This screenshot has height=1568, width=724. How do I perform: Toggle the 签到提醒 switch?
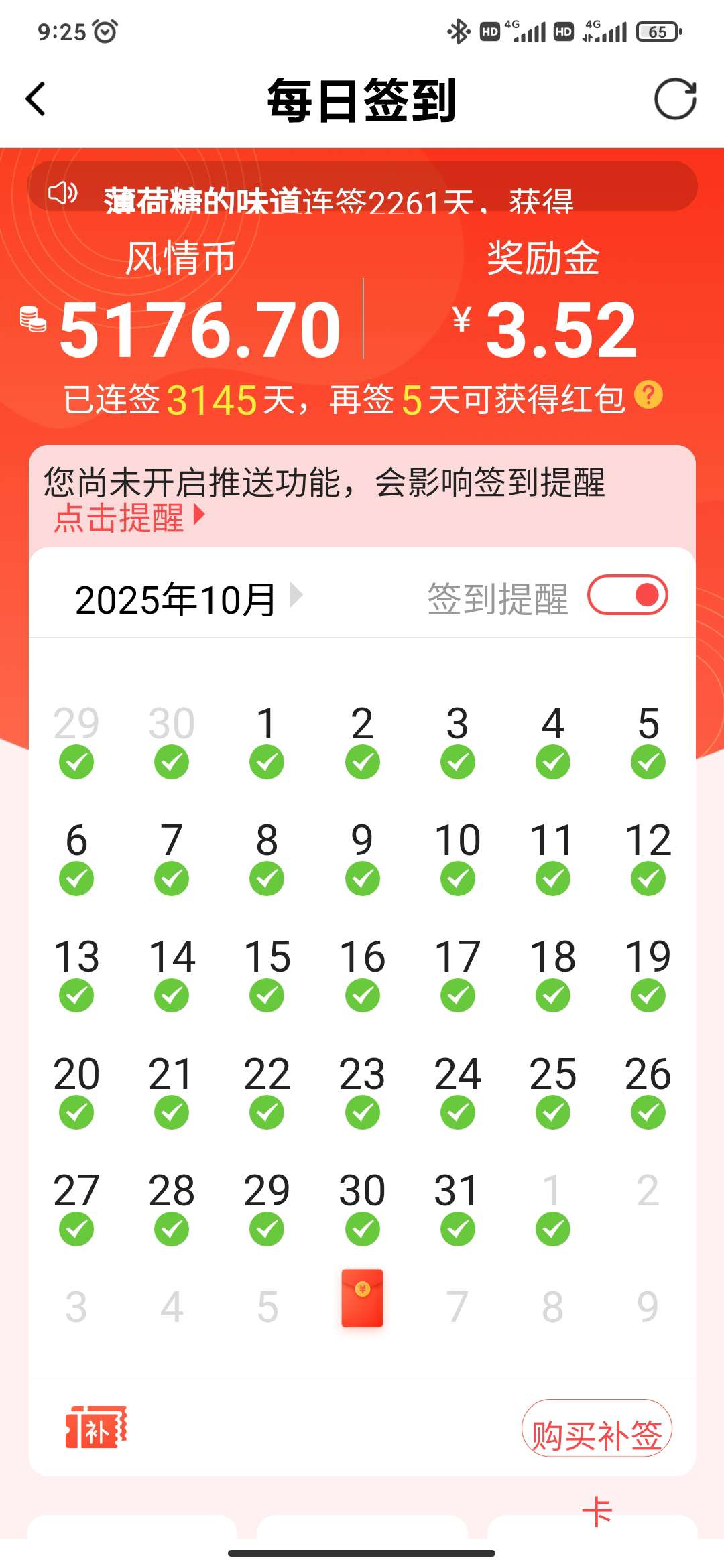tap(627, 595)
